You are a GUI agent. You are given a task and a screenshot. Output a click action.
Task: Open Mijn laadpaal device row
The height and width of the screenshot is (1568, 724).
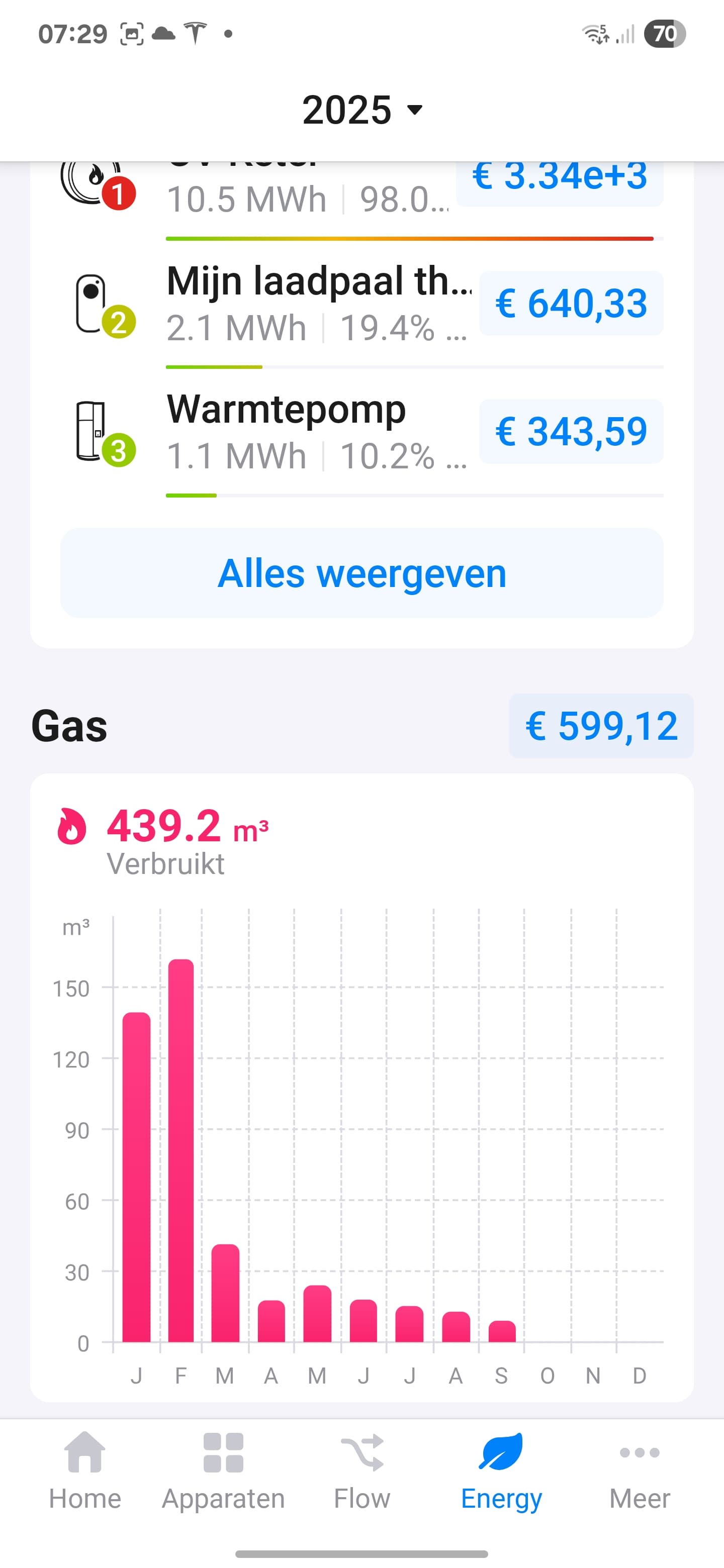tap(317, 303)
